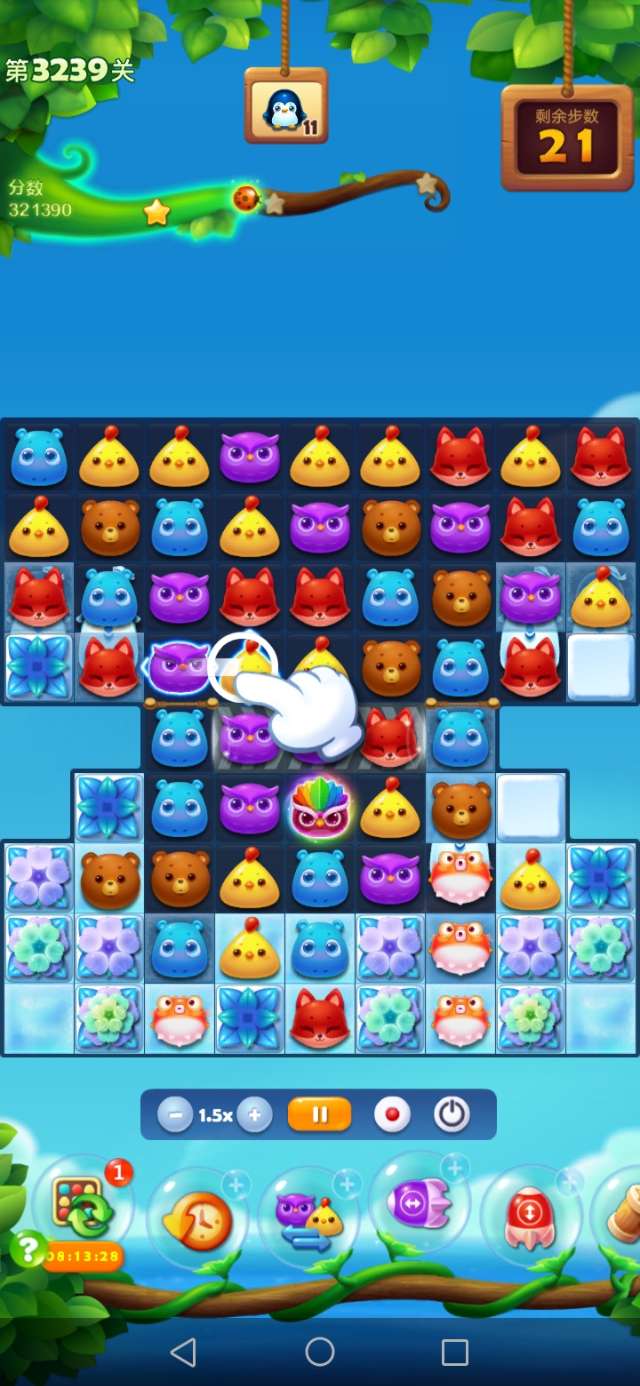
Task: Use the board shuffle booster
Action: coord(83,1208)
